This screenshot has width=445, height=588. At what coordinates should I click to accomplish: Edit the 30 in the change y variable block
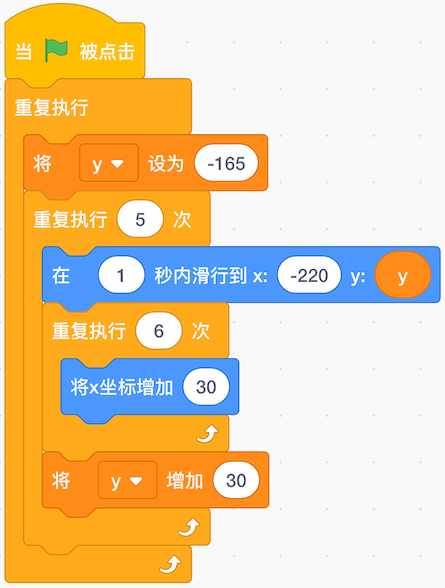[x=236, y=480]
